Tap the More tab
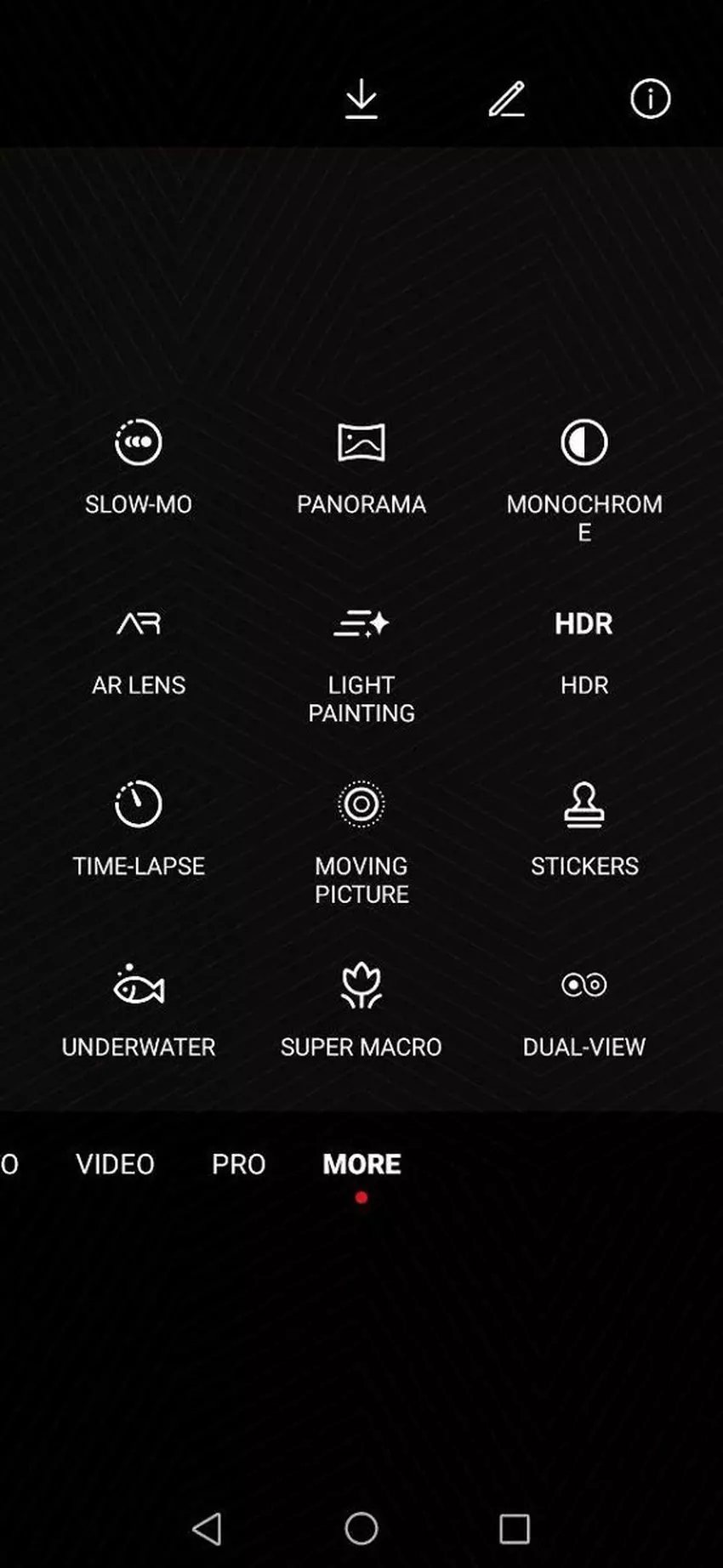 (361, 1164)
